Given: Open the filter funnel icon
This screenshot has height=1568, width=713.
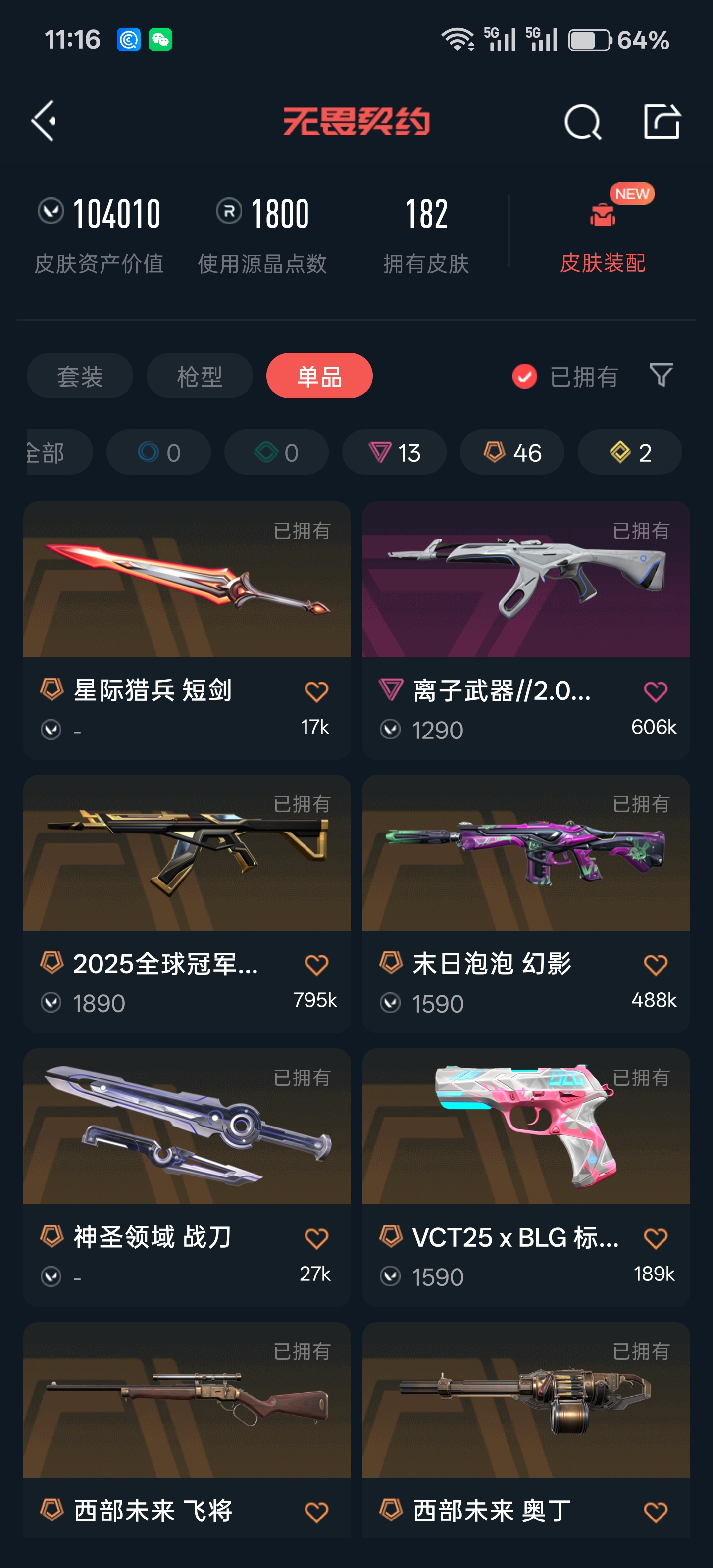Looking at the screenshot, I should (661, 375).
